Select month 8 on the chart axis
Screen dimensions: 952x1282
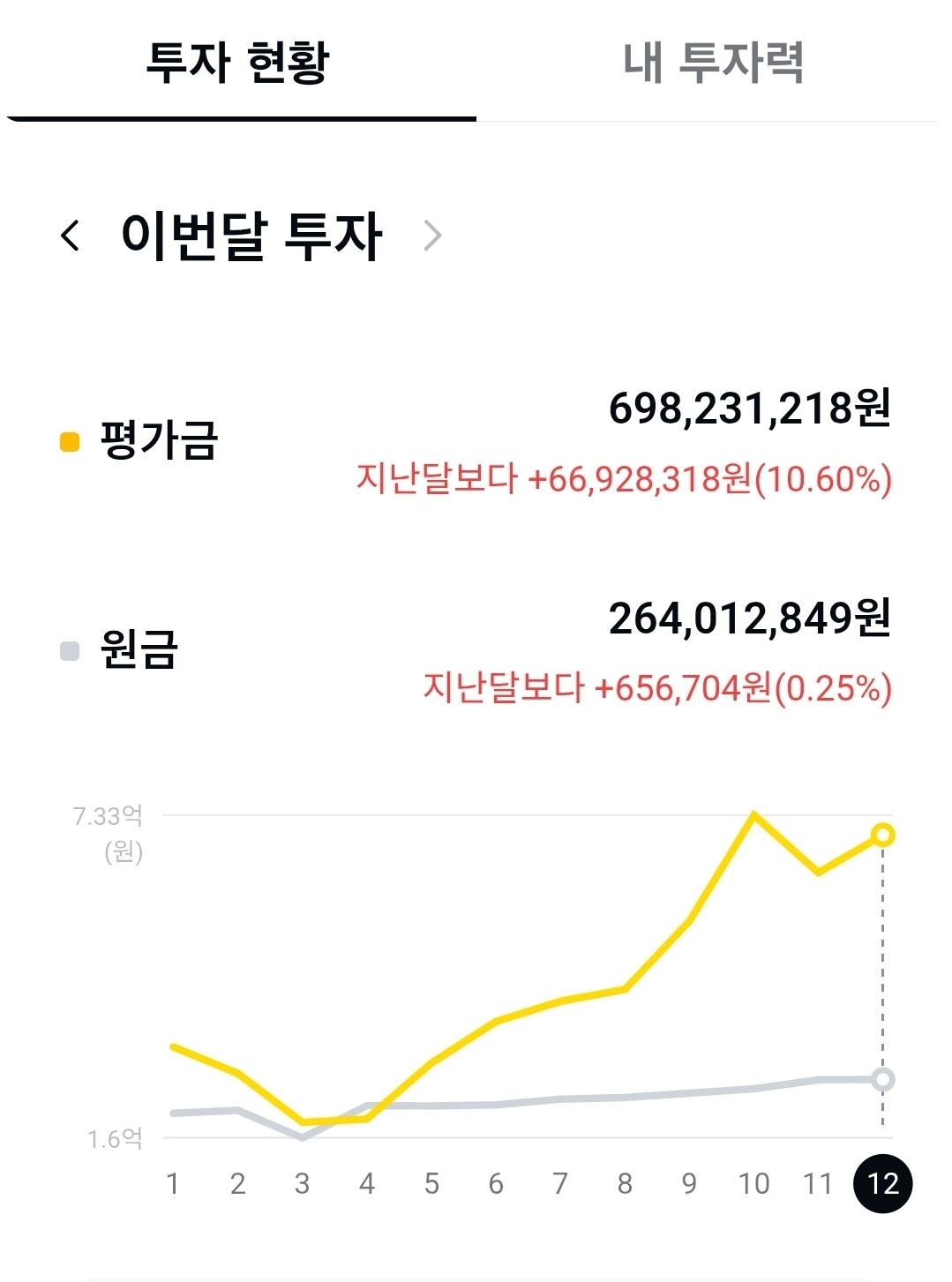pos(625,1183)
